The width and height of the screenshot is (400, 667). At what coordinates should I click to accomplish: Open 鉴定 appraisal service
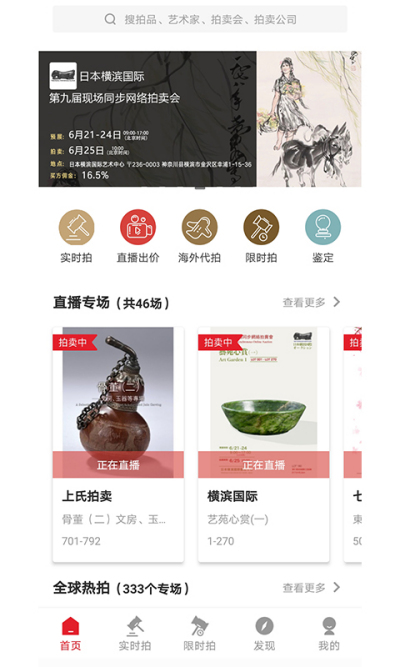pos(323,237)
